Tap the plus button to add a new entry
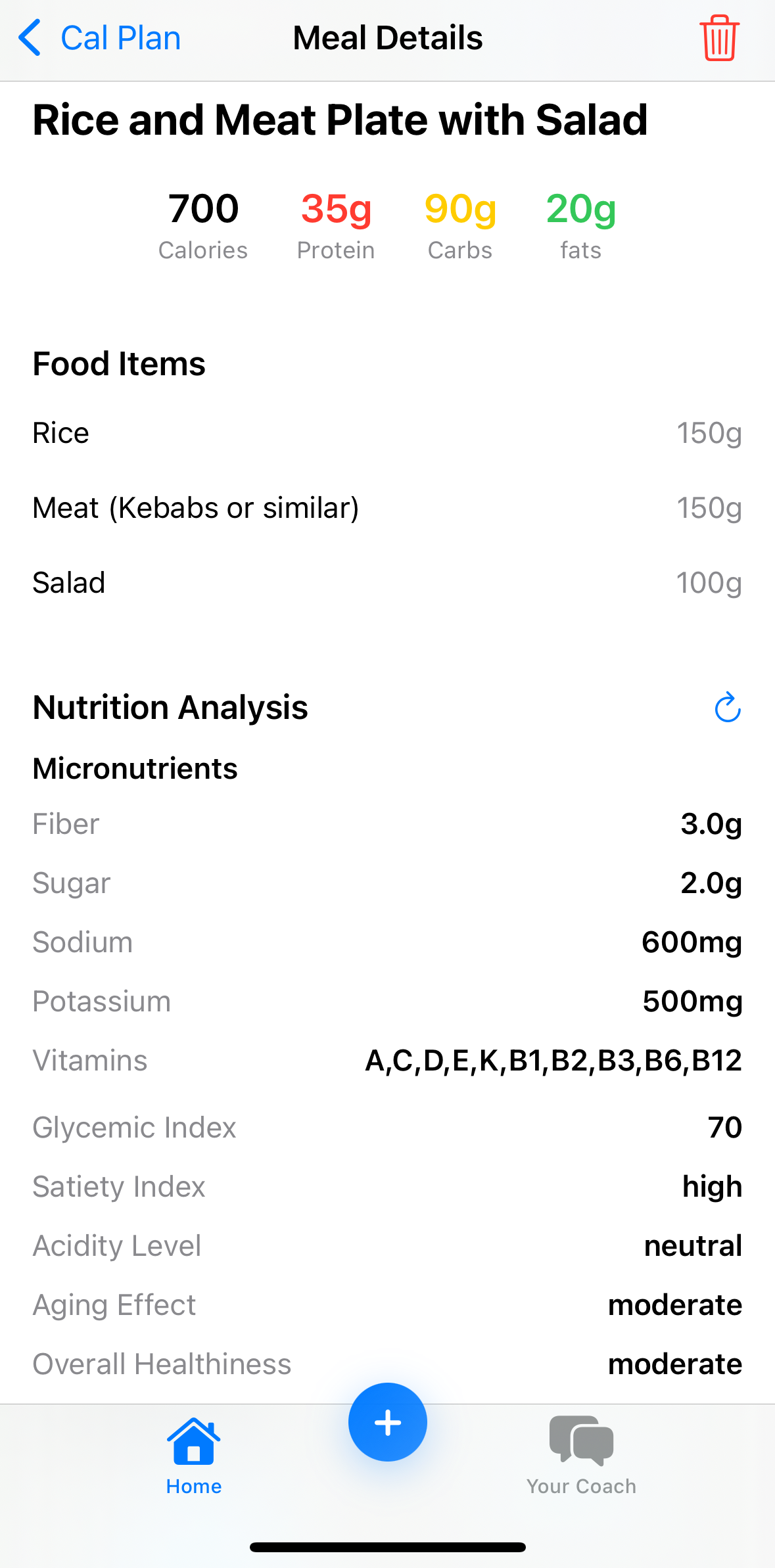Screen dimensions: 775x1568 387,1421
